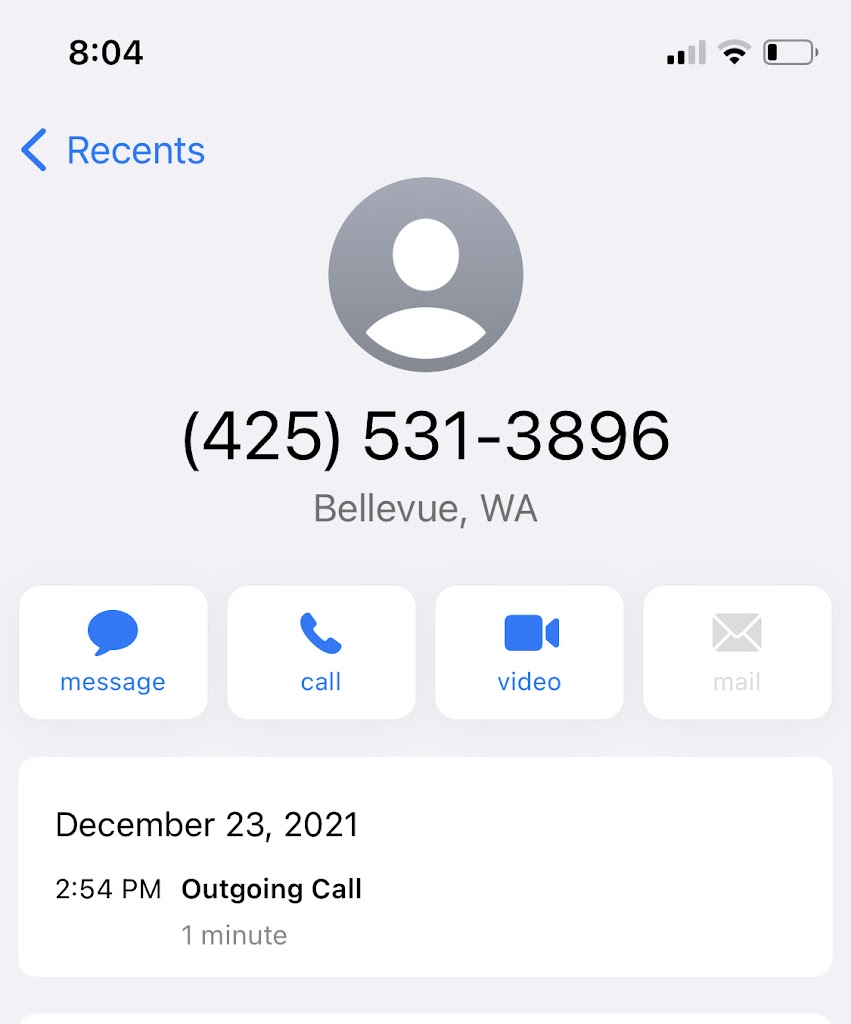This screenshot has width=851, height=1024.
Task: Go back to Recents
Action: [x=113, y=151]
